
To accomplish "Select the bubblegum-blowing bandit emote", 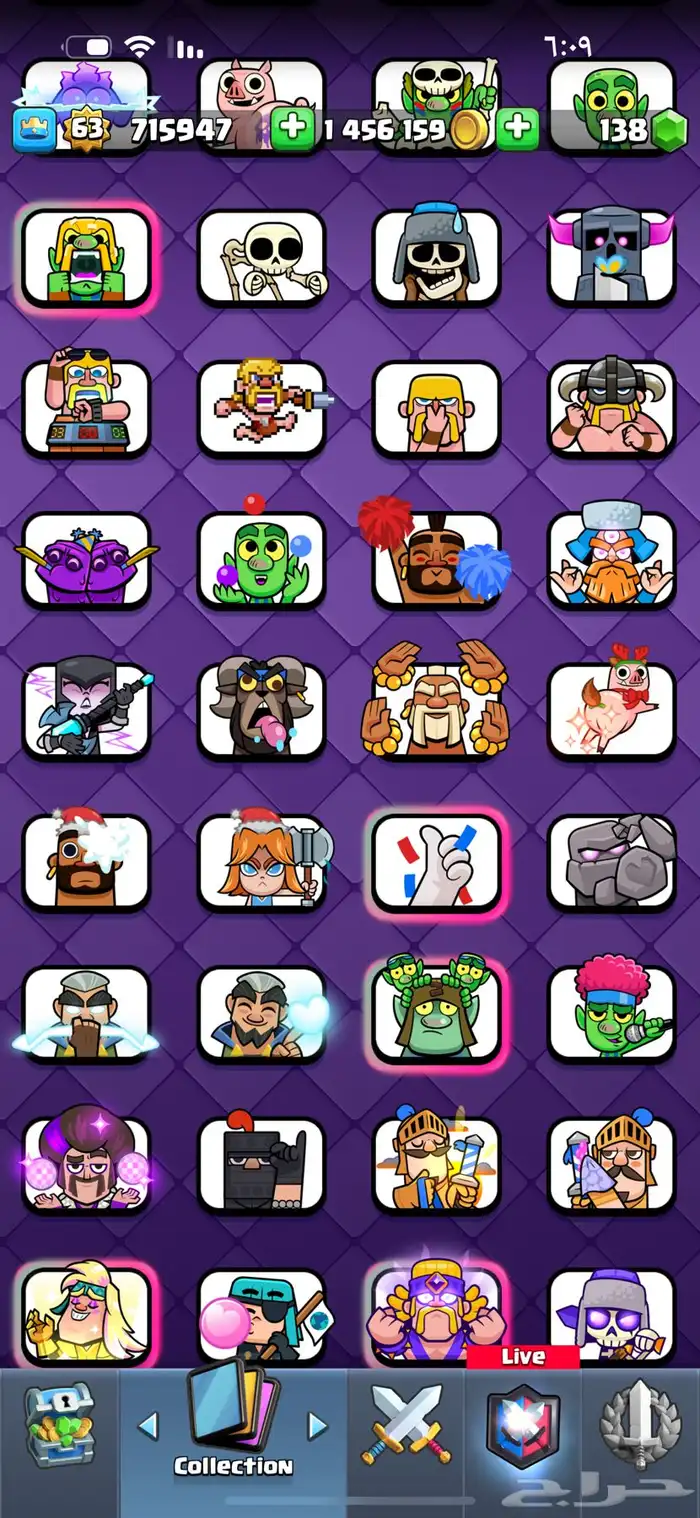I will [262, 1315].
